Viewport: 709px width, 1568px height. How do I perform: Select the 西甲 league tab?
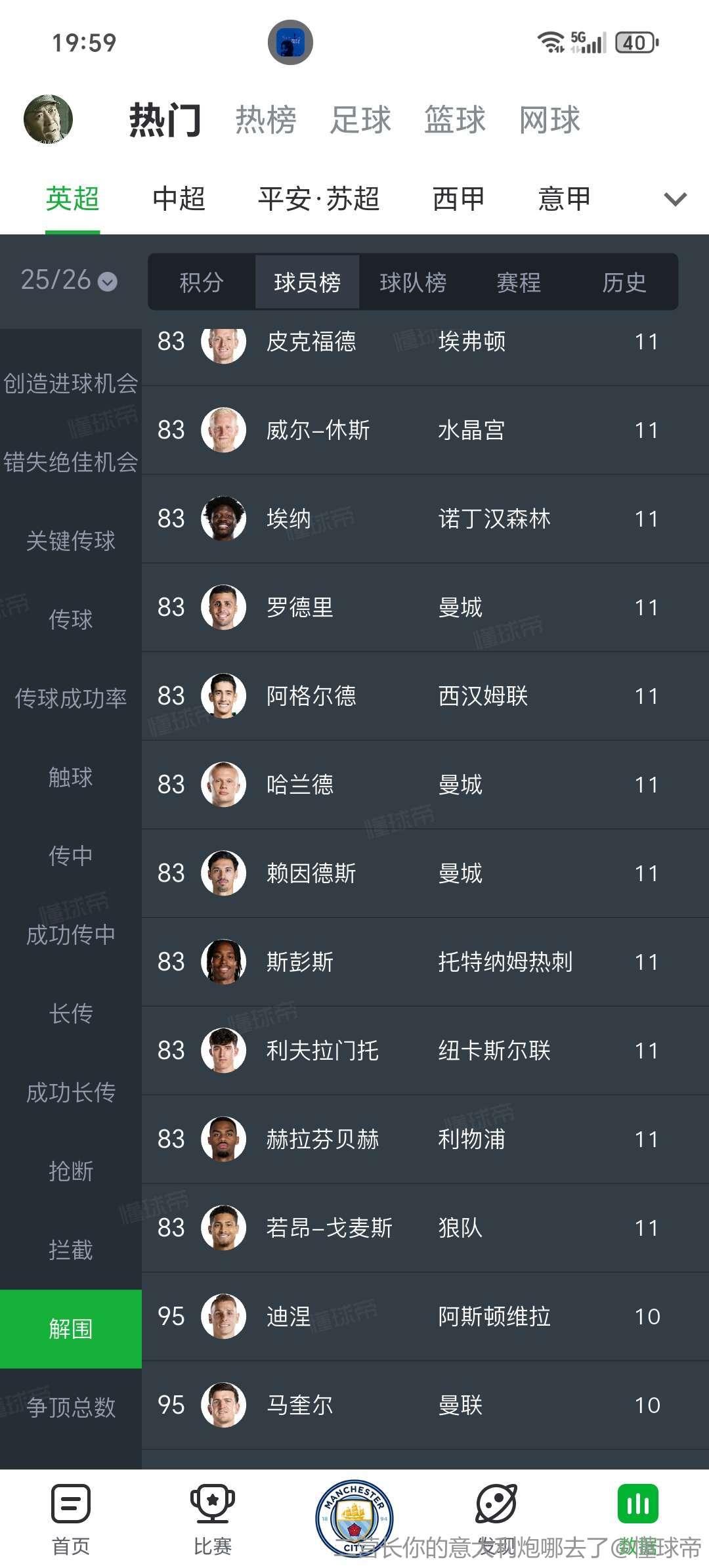click(458, 198)
